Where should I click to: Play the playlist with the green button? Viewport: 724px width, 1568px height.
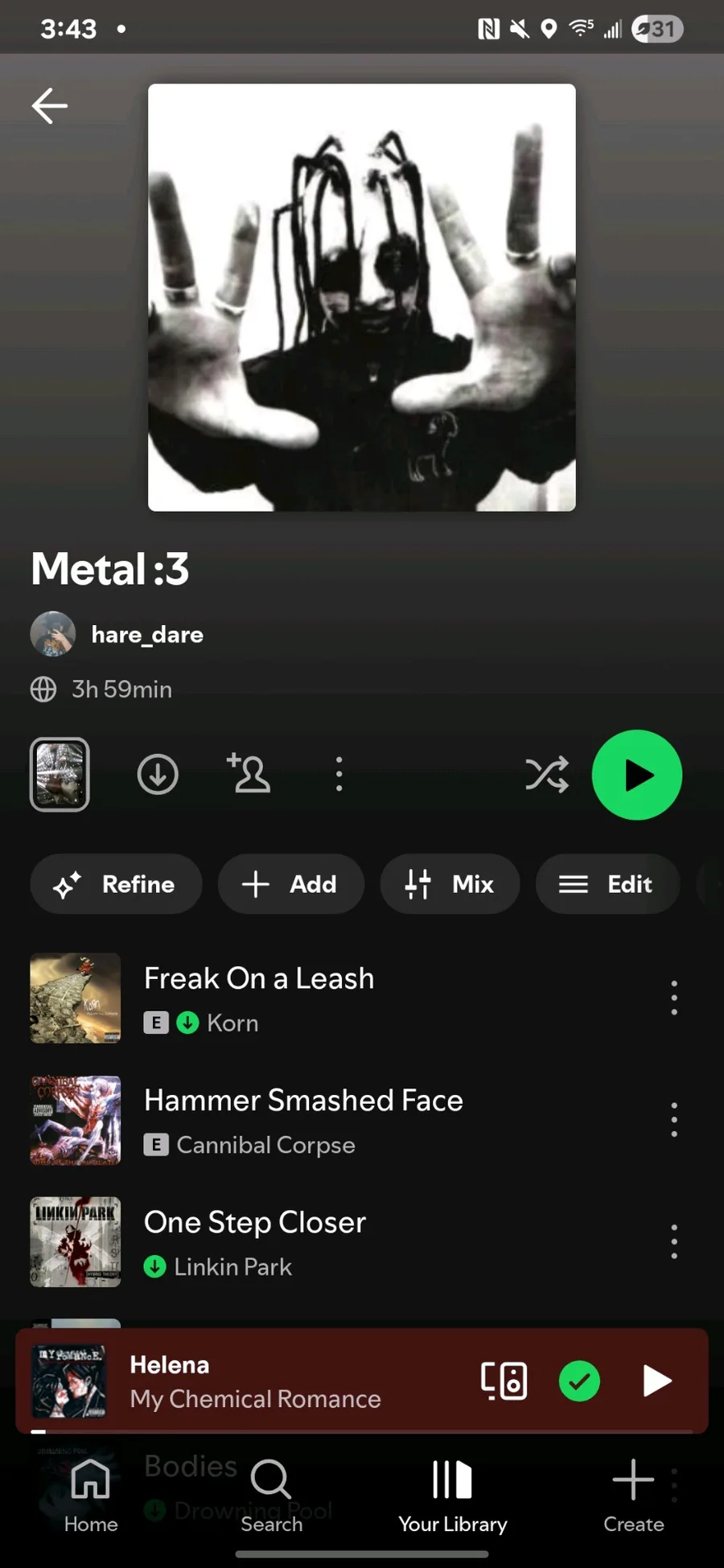(637, 775)
